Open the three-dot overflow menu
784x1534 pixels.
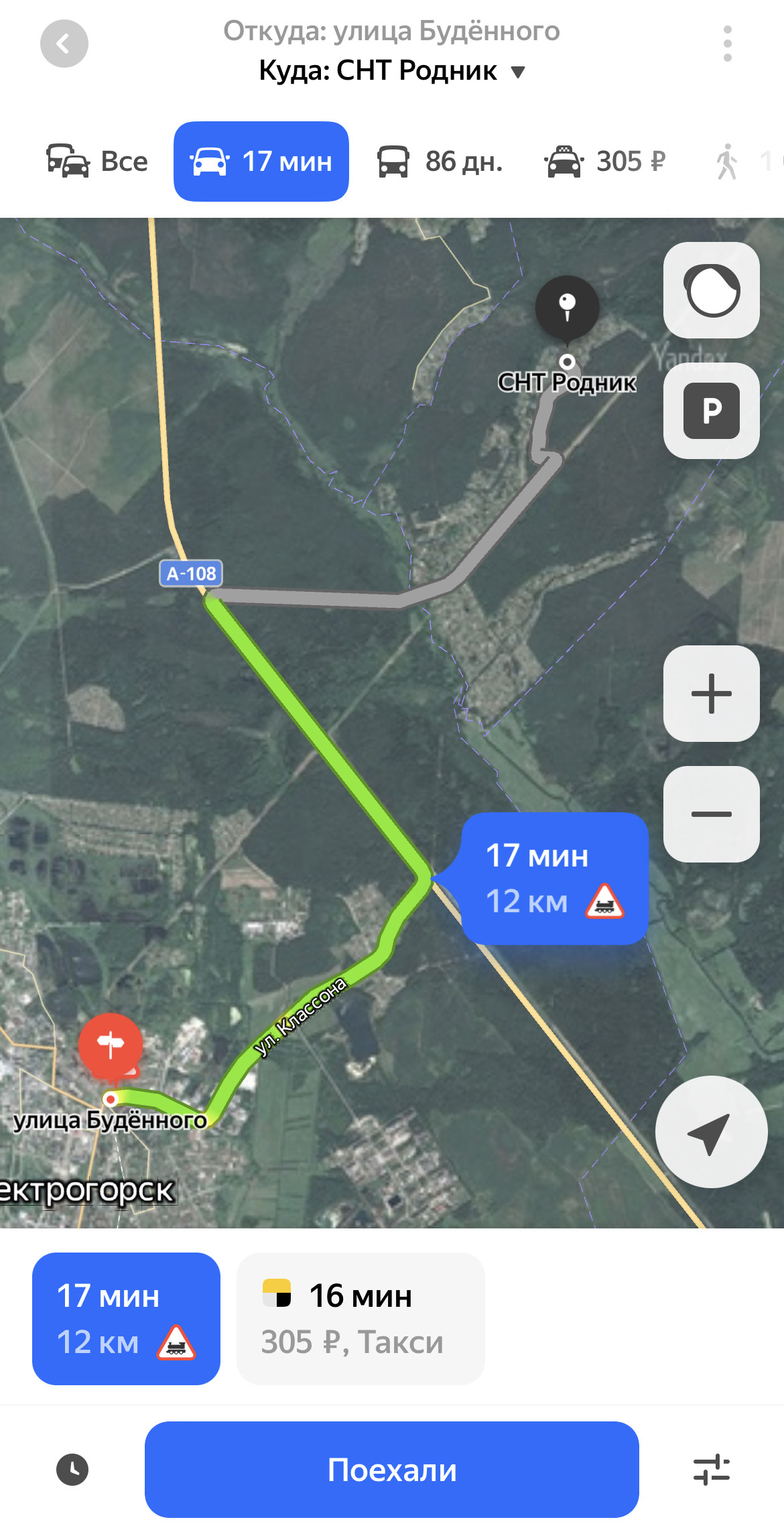coord(727,44)
